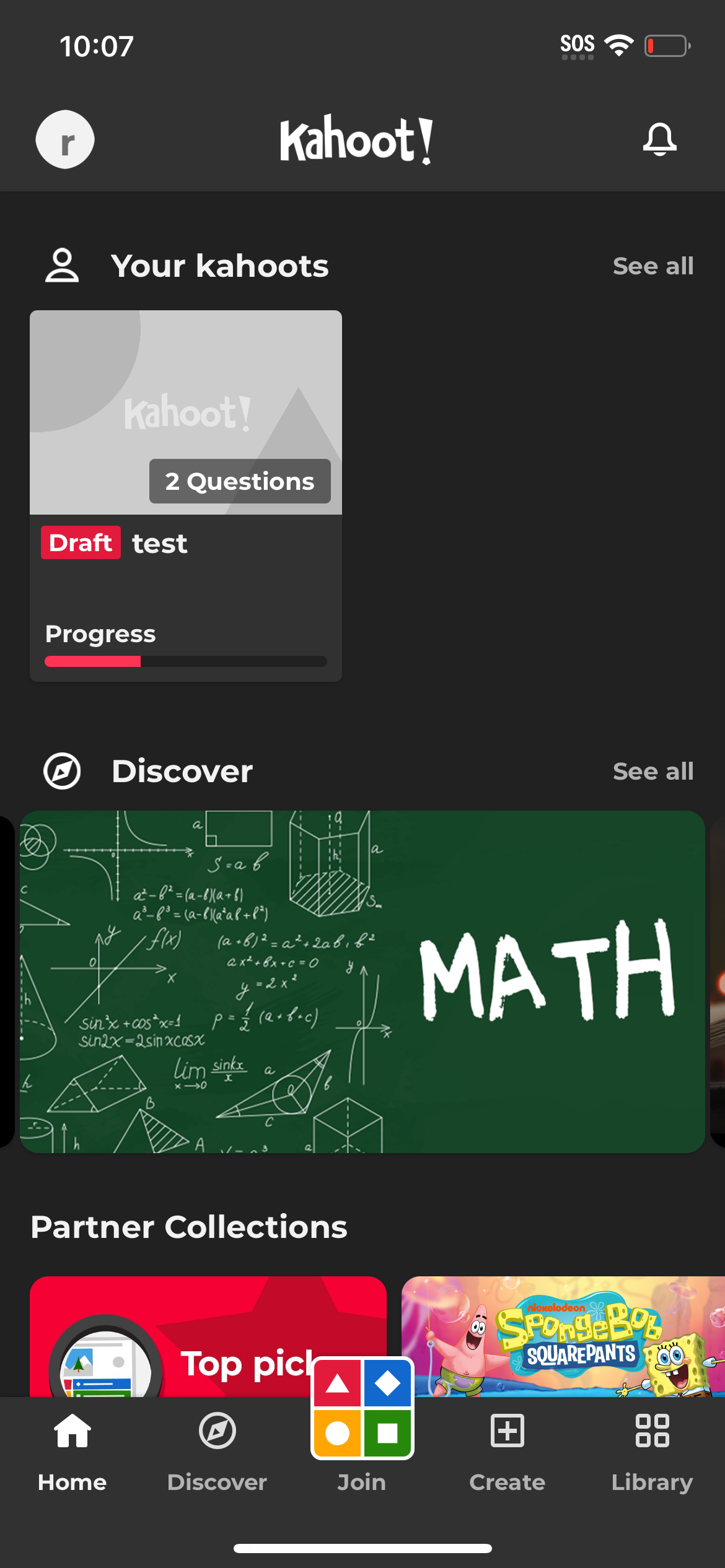Viewport: 725px width, 1568px height.
Task: Tap the Create plus icon
Action: pyautogui.click(x=507, y=1431)
